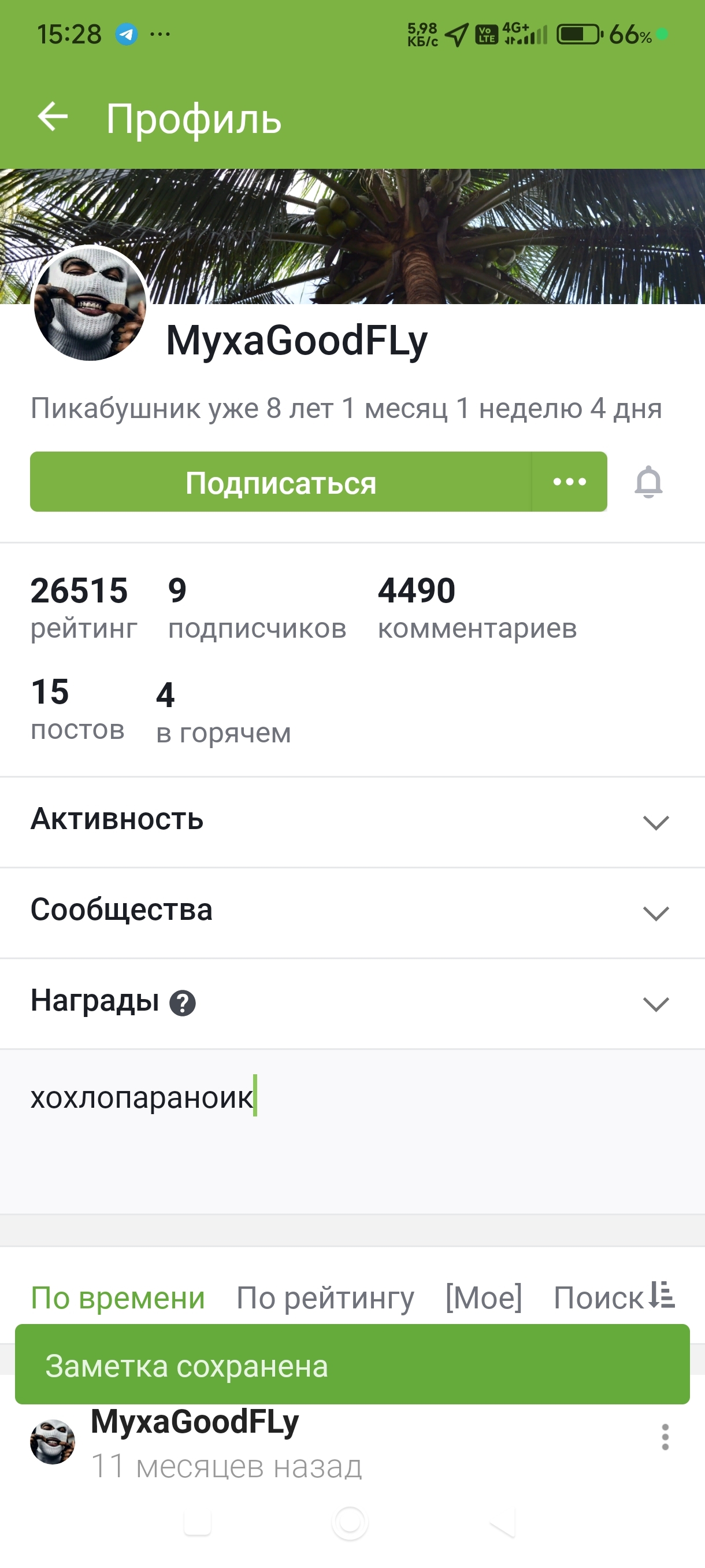Tap the Подписаться button
Viewport: 705px width, 1568px height.
click(x=280, y=482)
